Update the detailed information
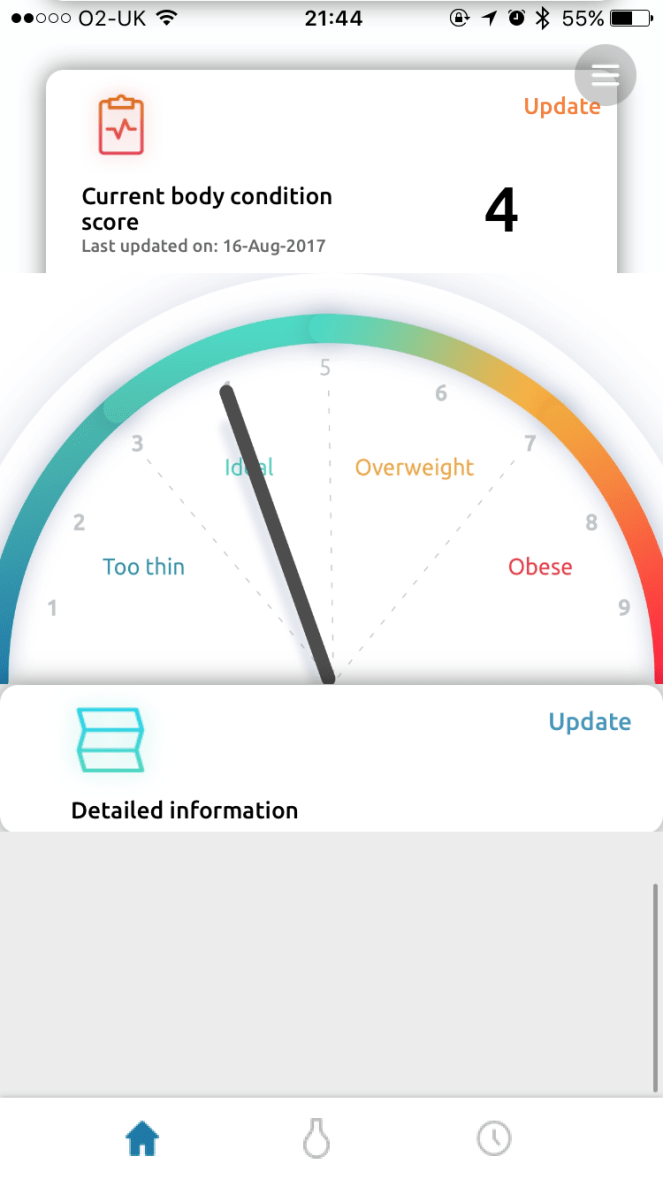The width and height of the screenshot is (663, 1179). pyautogui.click(x=589, y=722)
